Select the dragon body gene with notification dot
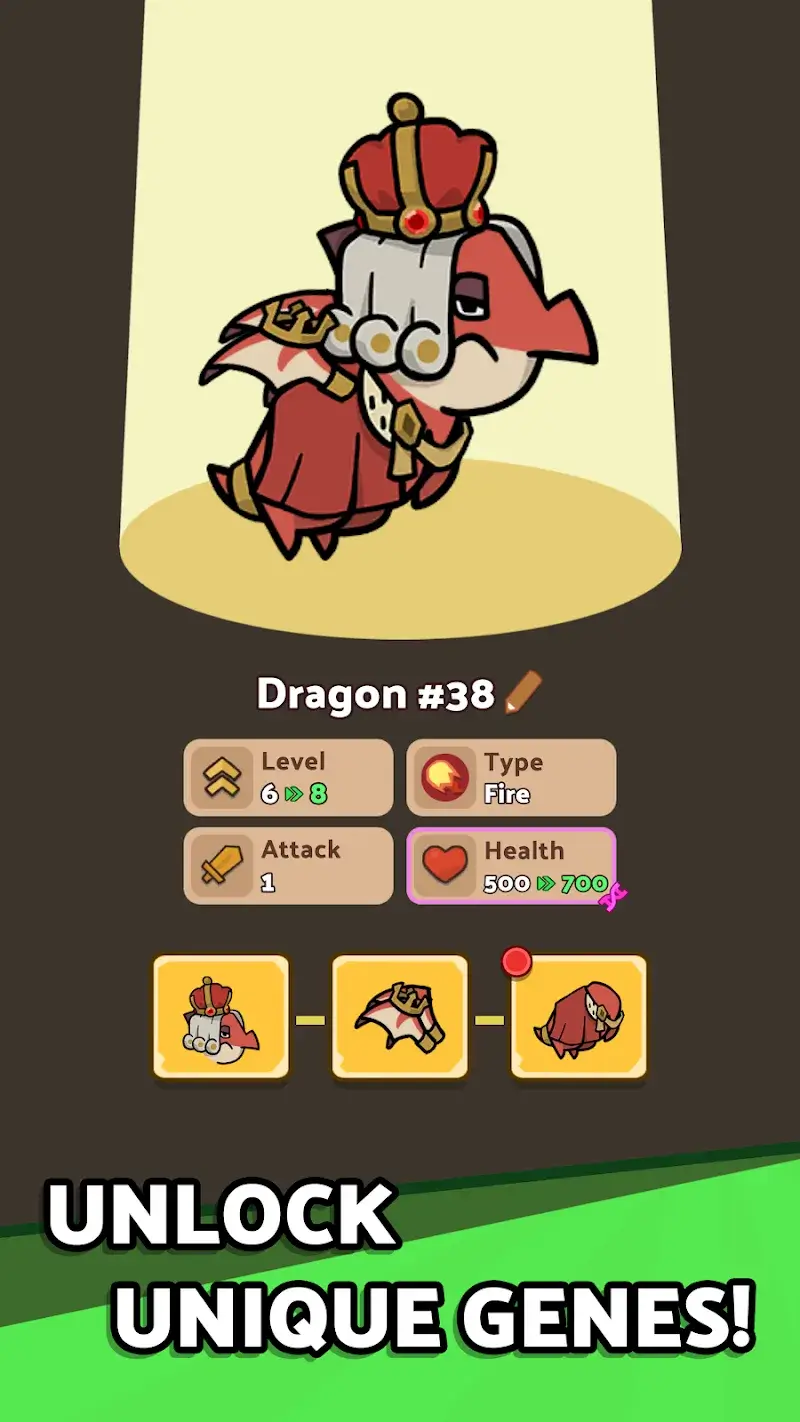Screen dimensions: 800x1422 (x=578, y=1017)
